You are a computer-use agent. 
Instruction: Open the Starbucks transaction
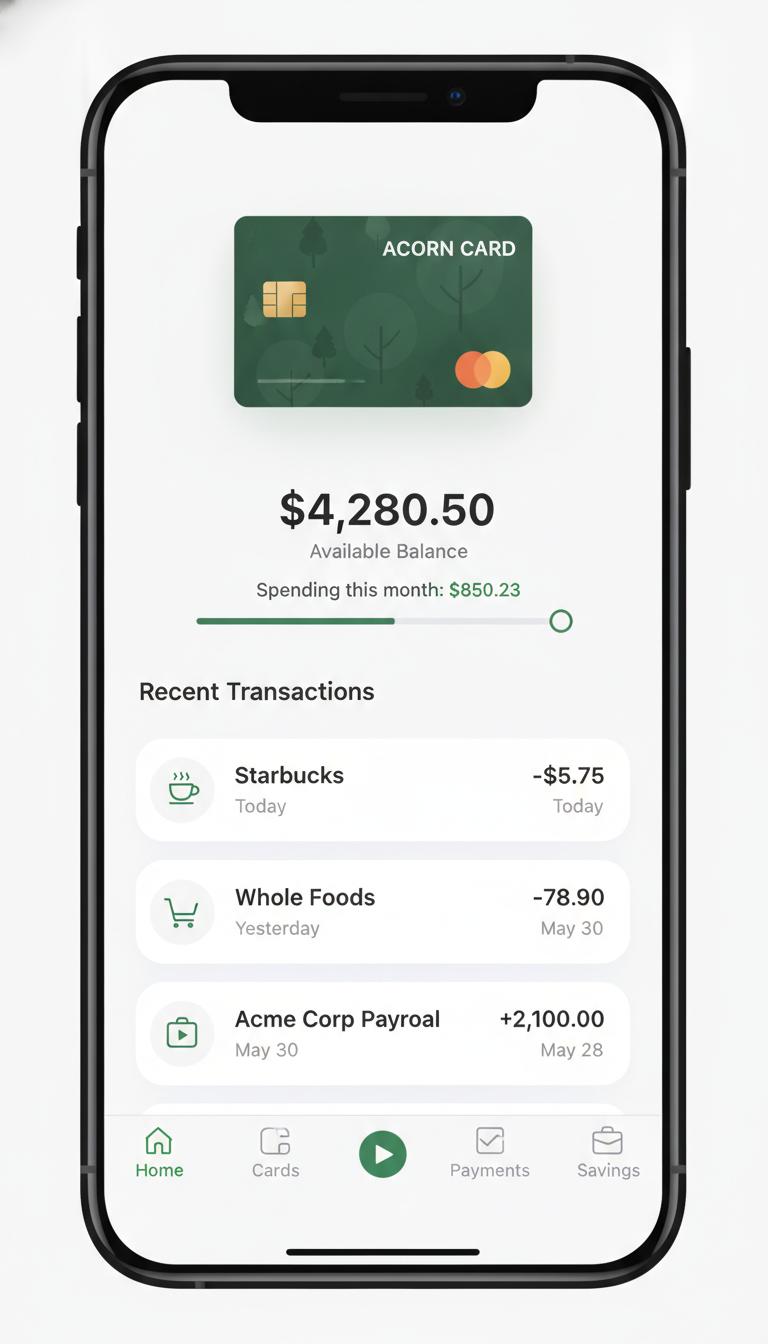point(383,790)
